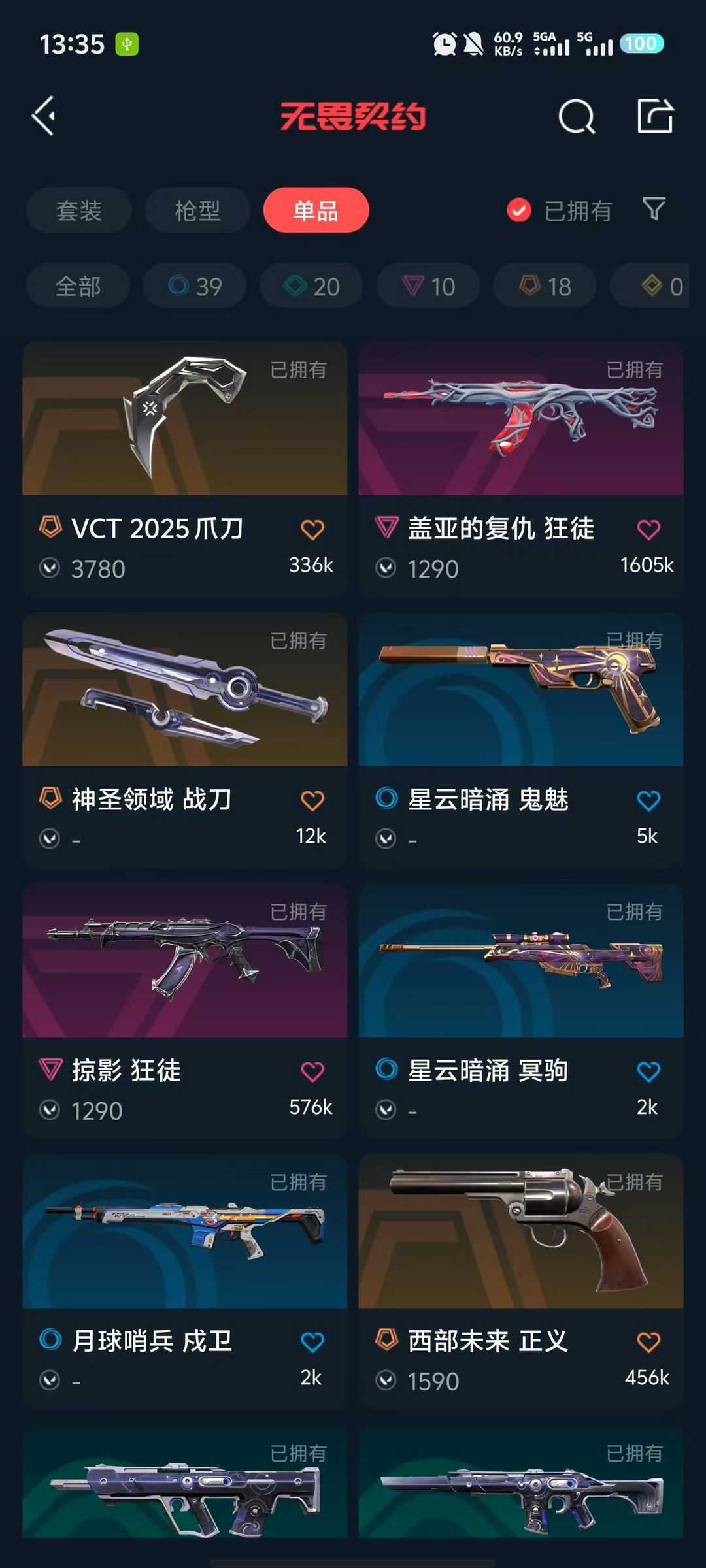Open the filter funnel icon

tap(654, 209)
